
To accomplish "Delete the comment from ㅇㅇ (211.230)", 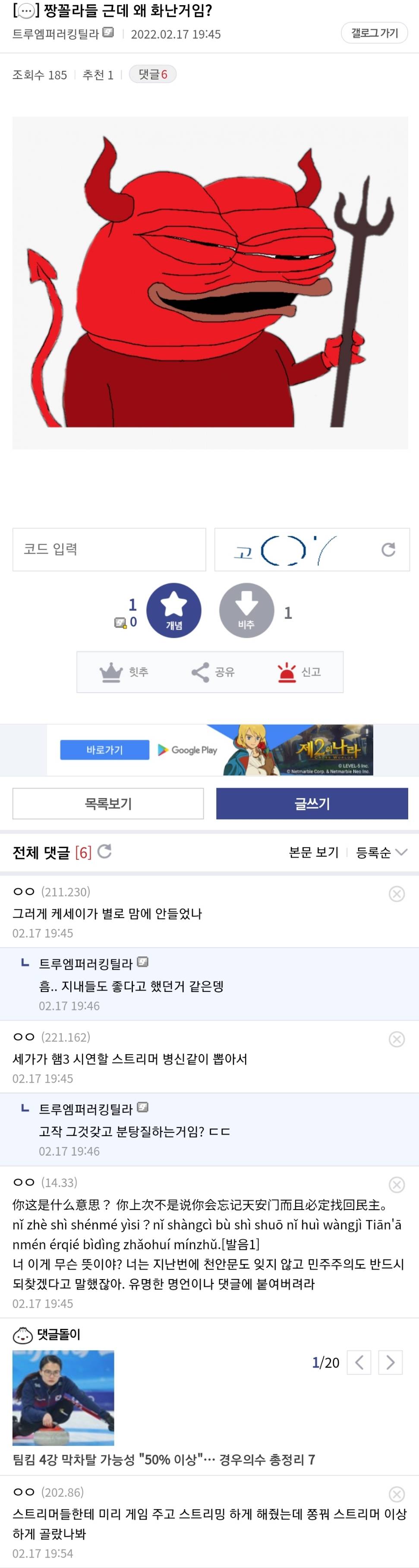I will 397,893.
